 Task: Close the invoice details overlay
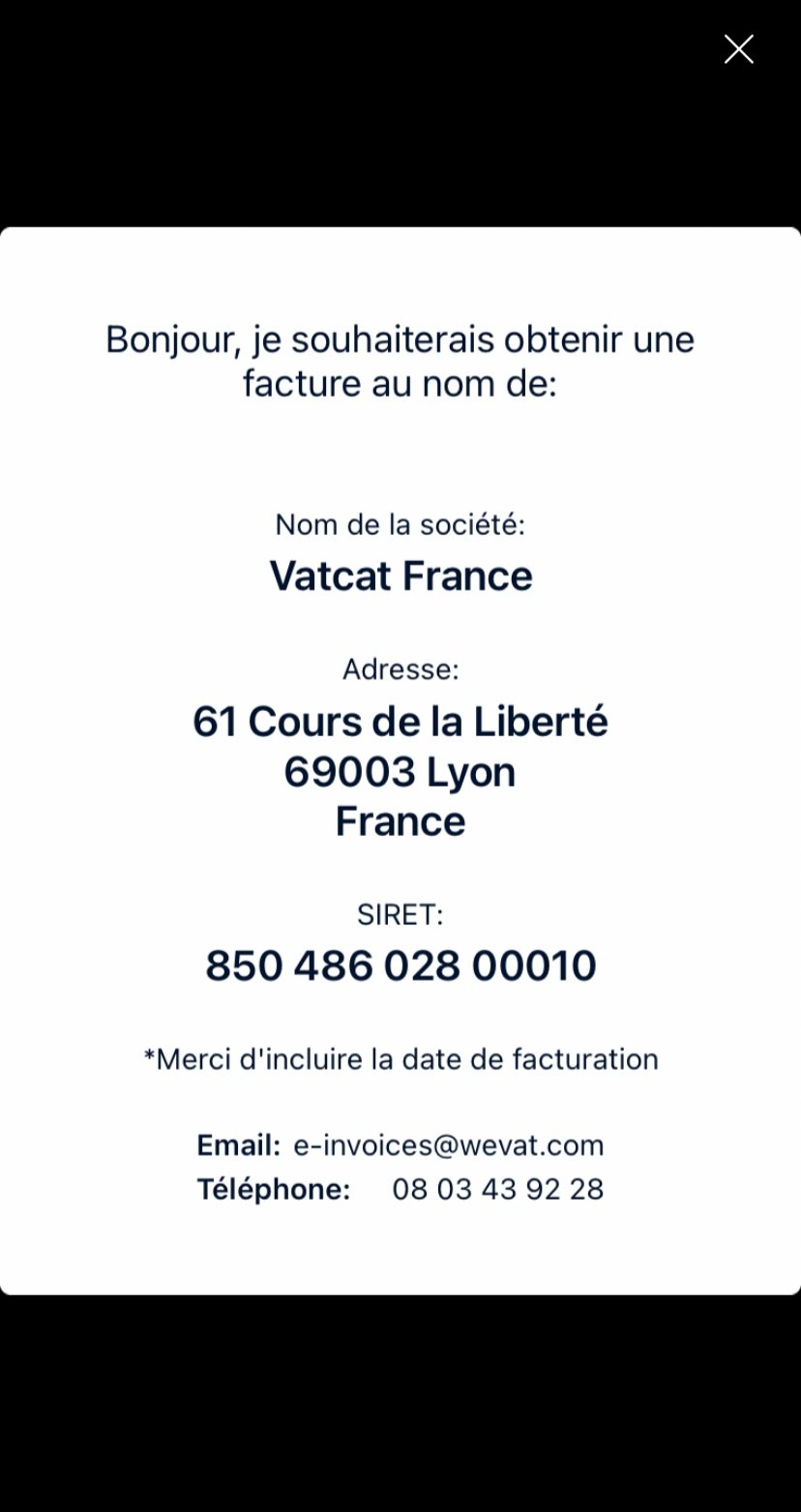[739, 49]
